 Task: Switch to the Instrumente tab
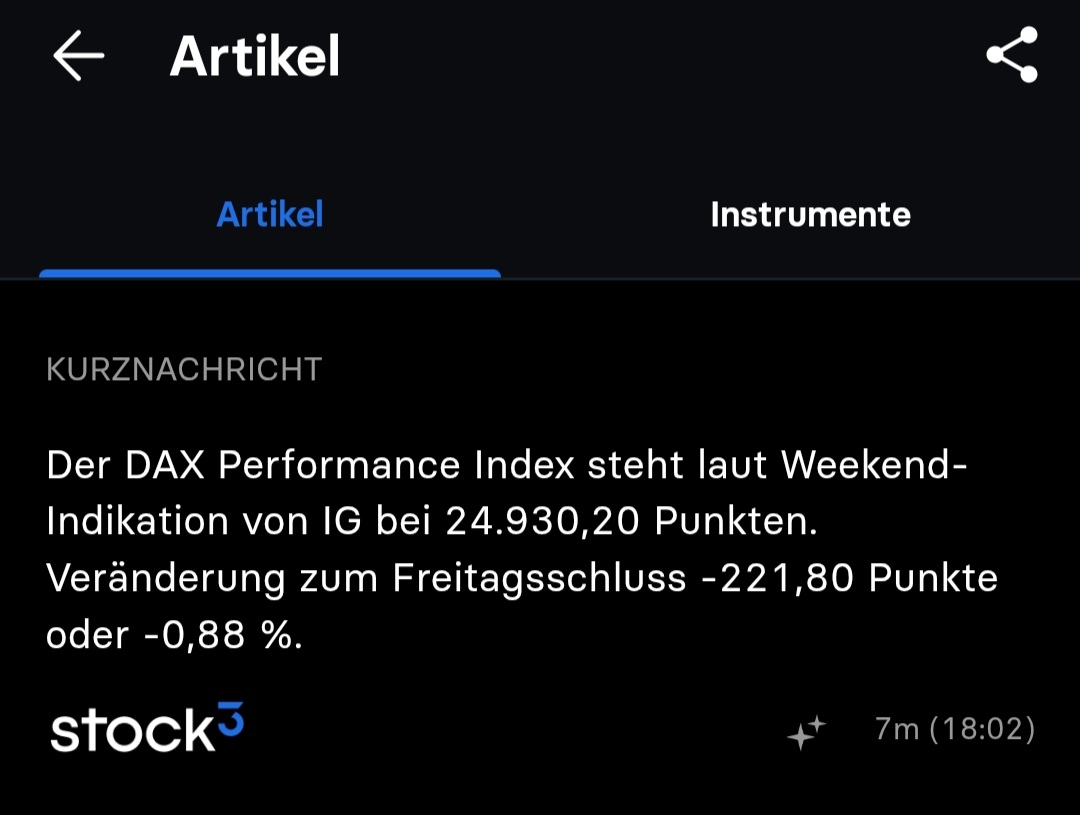point(810,215)
